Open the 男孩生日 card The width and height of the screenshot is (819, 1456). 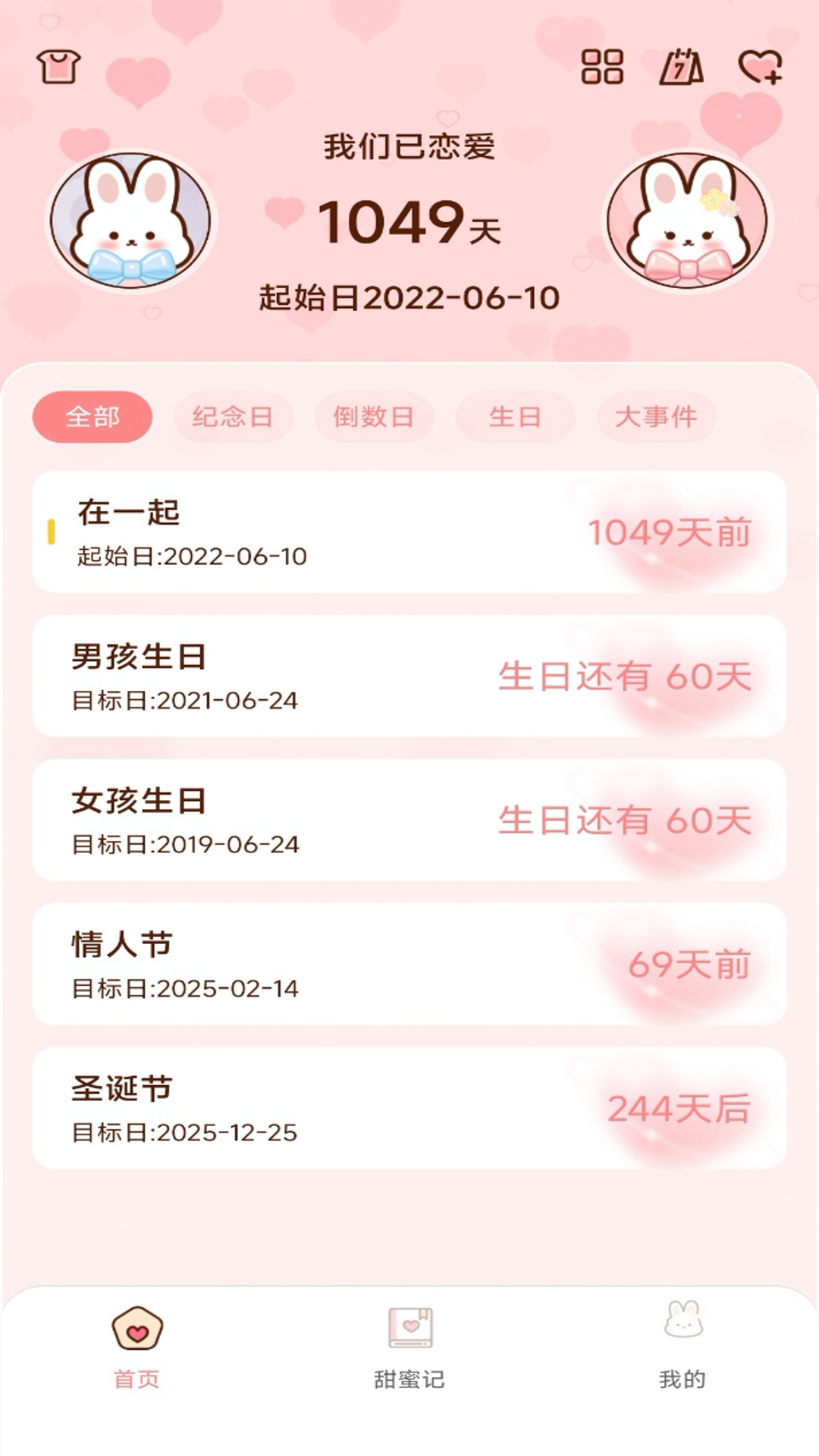tap(409, 676)
